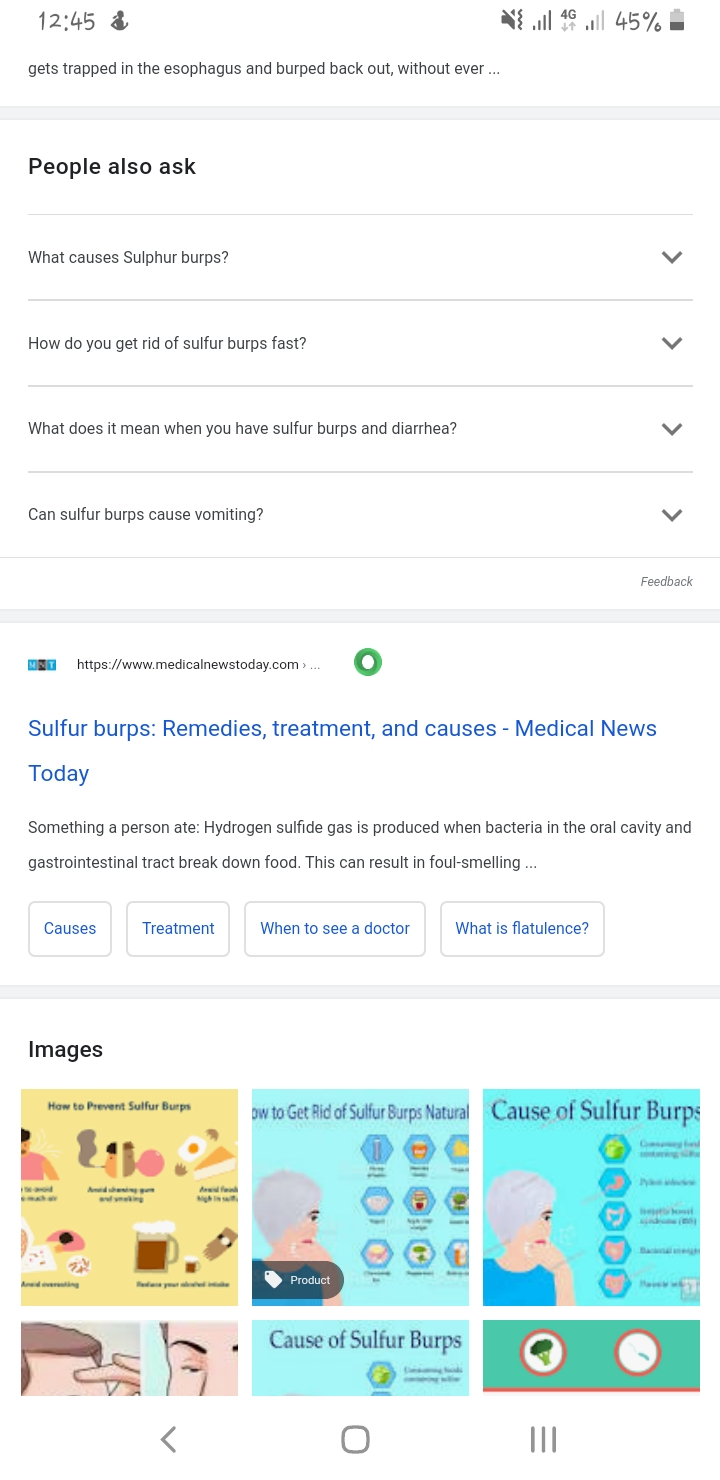Expand 'What causes Sulphur burps?' question

tap(360, 257)
